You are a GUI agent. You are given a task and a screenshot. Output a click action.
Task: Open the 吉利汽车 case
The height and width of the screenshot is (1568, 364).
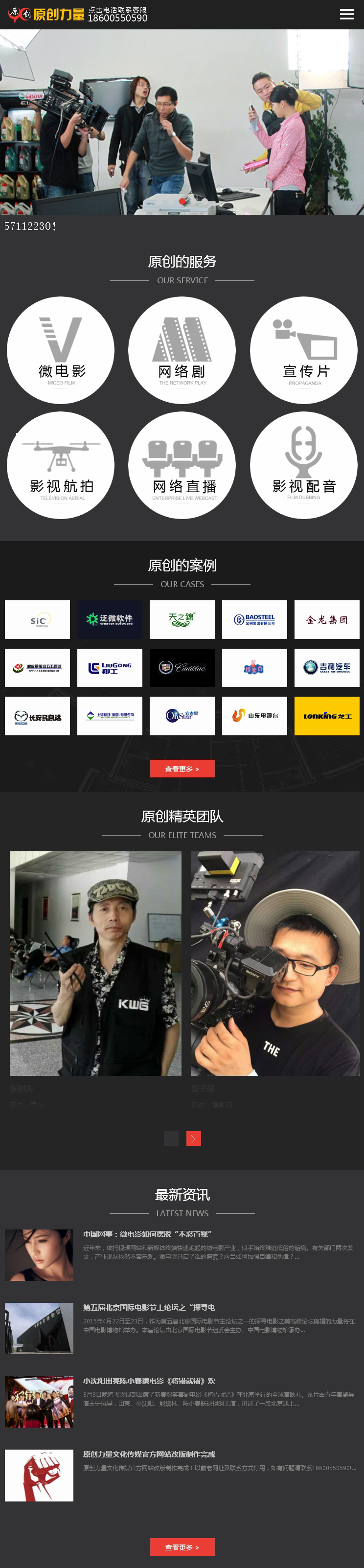coord(327,667)
